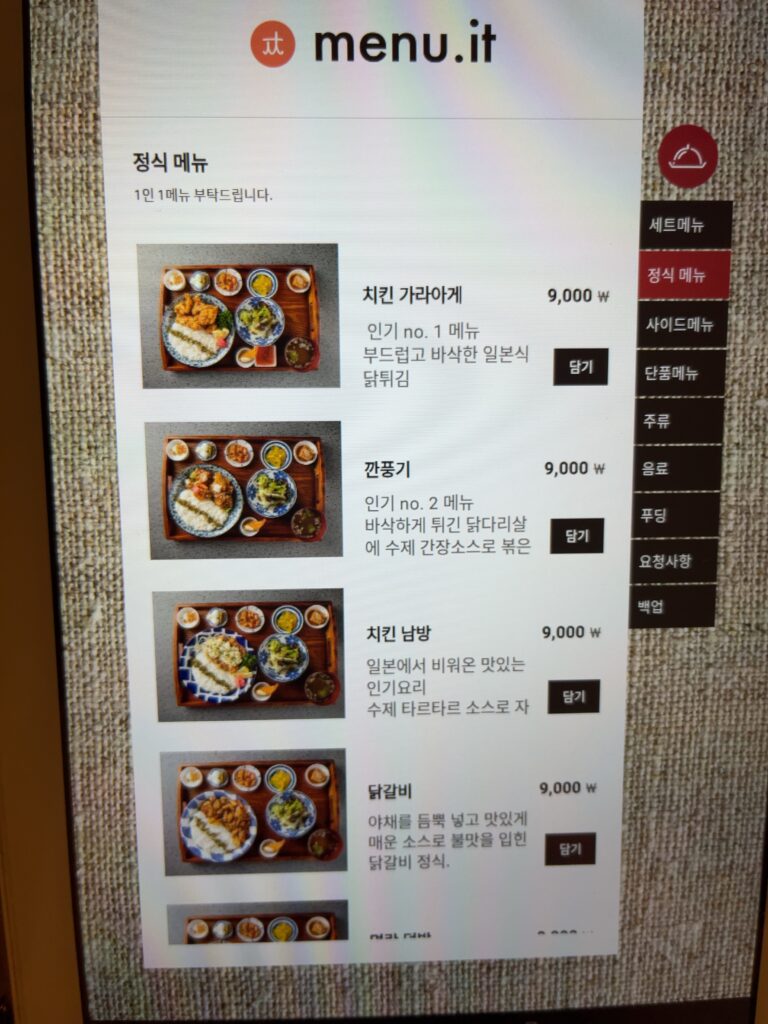Open the 사이드메뉴 category
Screen dimensions: 768x1024
coord(683,324)
